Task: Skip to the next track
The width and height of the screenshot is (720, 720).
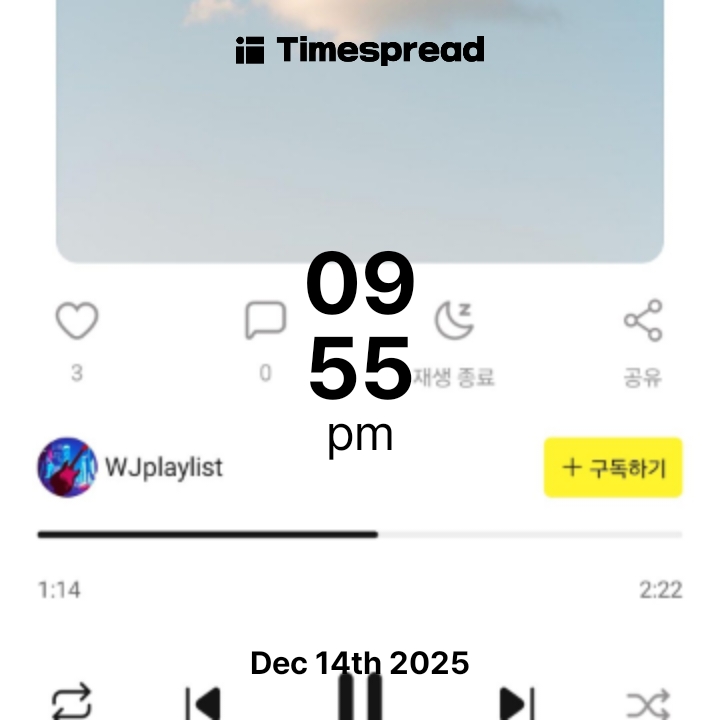Action: point(517,702)
